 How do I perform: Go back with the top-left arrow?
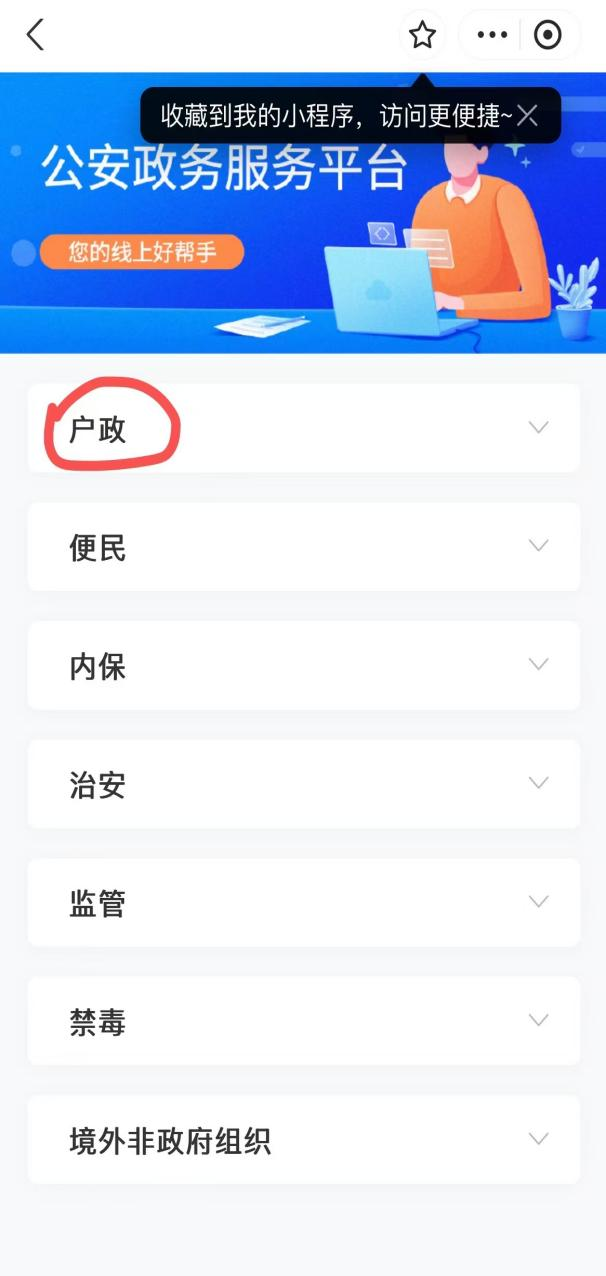click(36, 36)
